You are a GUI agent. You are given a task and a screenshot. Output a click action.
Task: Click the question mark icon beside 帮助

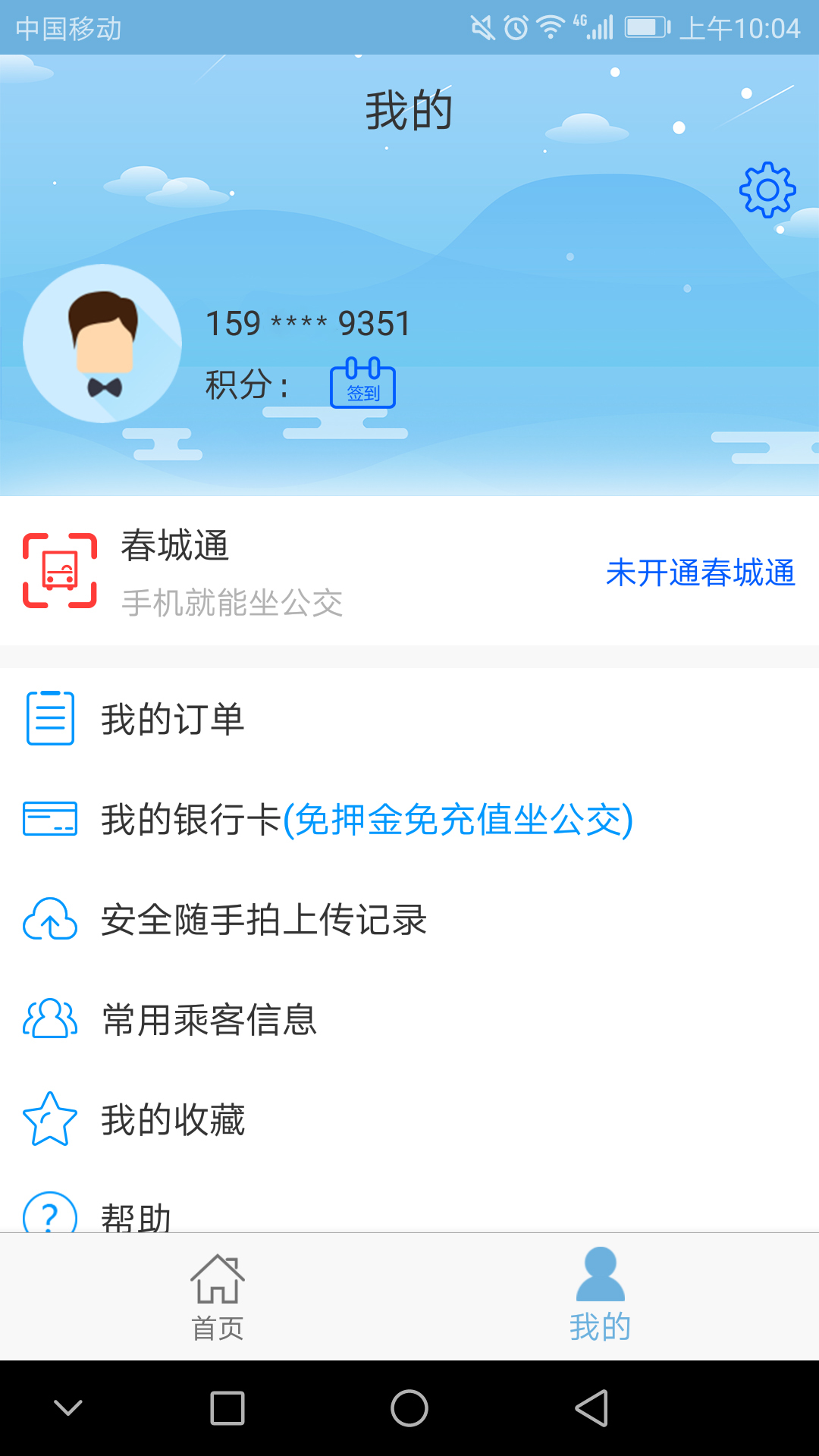pyautogui.click(x=48, y=1213)
